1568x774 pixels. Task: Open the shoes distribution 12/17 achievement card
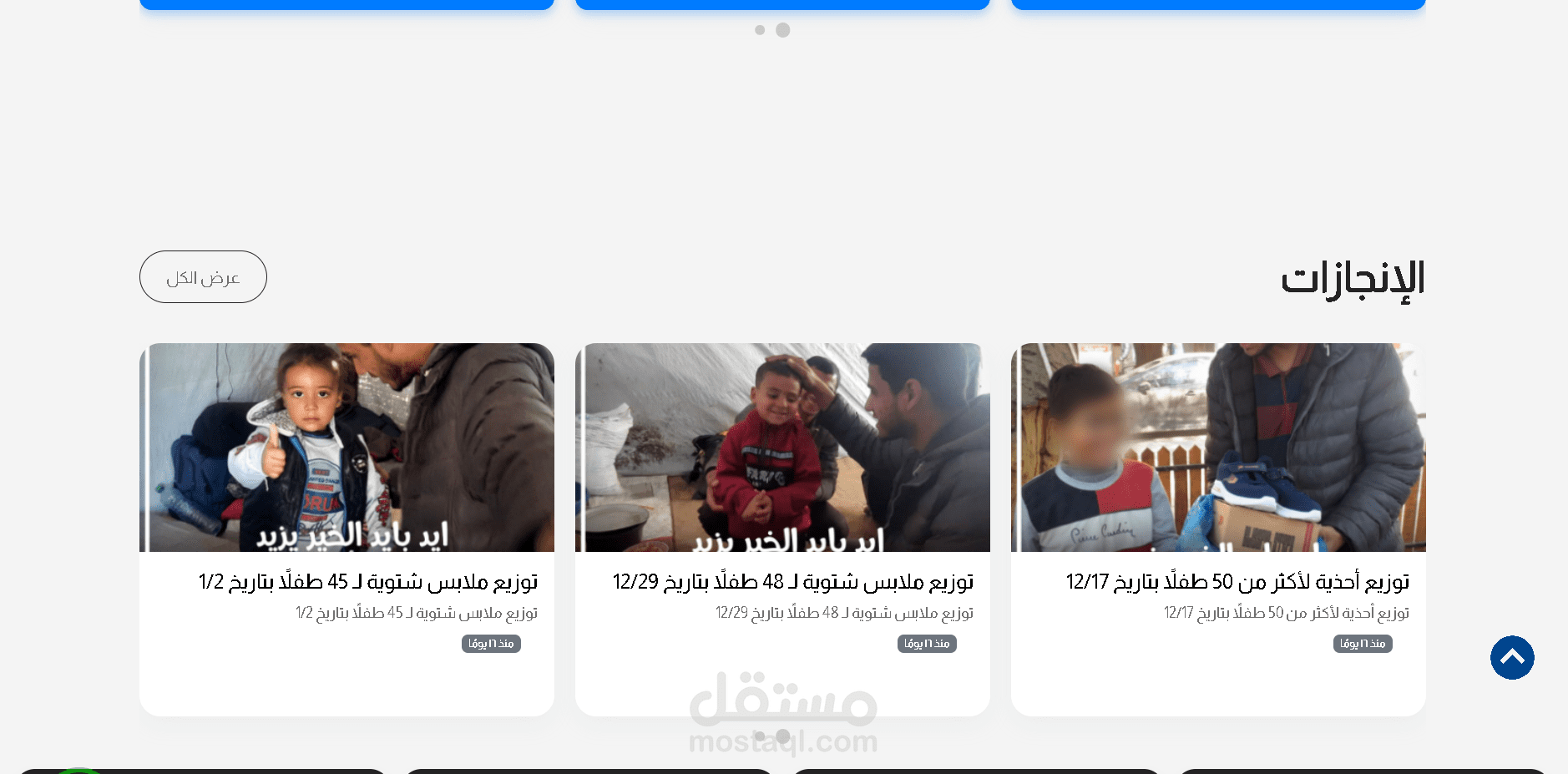tap(1218, 529)
